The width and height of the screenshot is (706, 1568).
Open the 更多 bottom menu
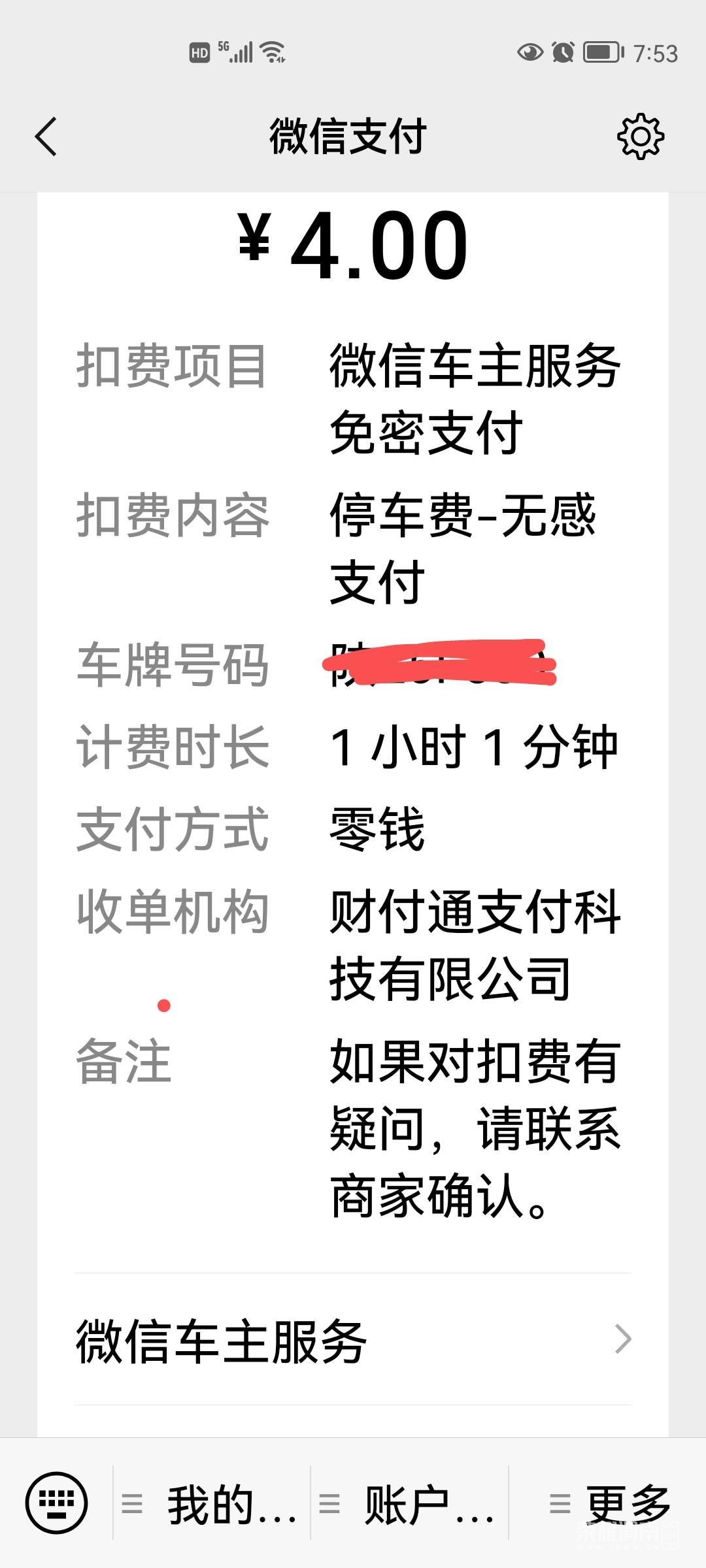point(609,1503)
